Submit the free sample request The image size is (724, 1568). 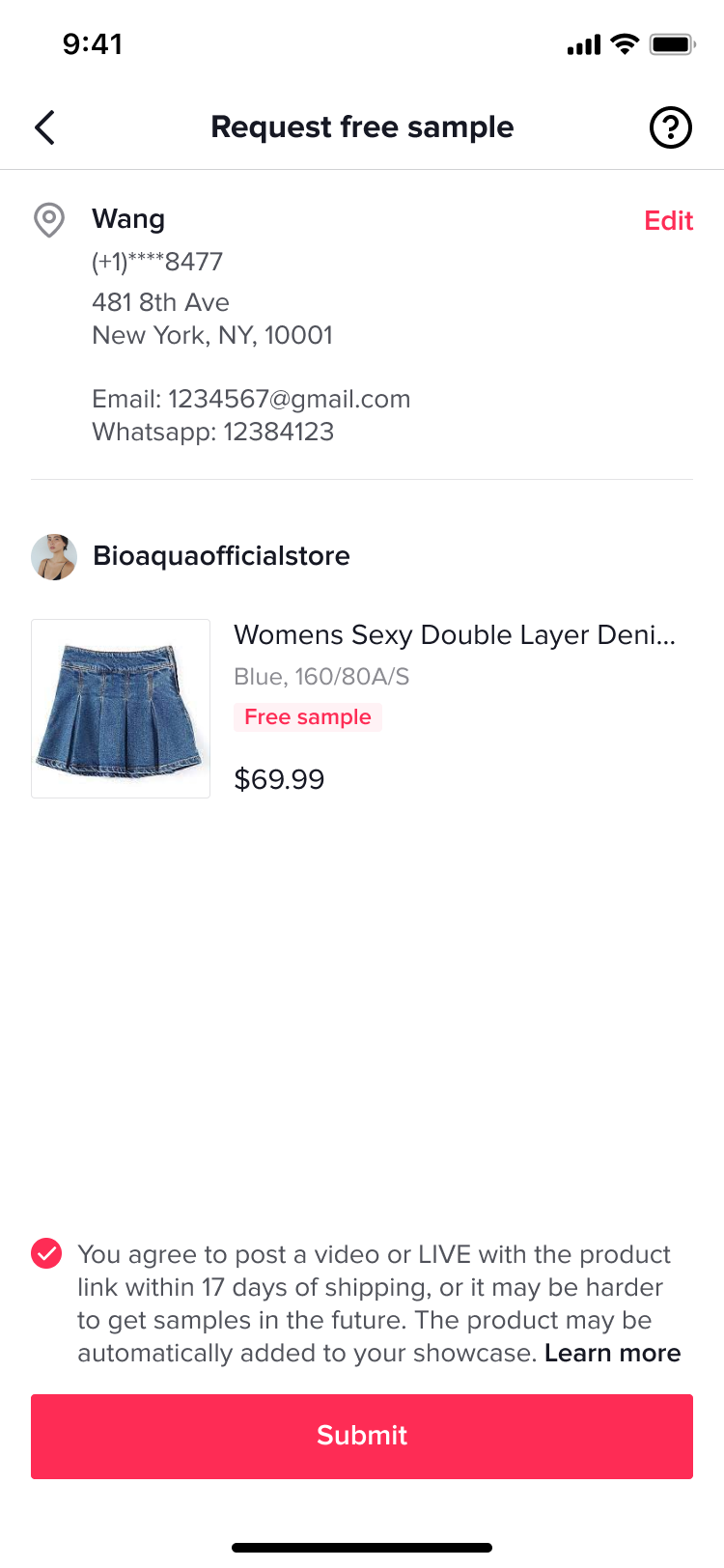[x=362, y=1436]
